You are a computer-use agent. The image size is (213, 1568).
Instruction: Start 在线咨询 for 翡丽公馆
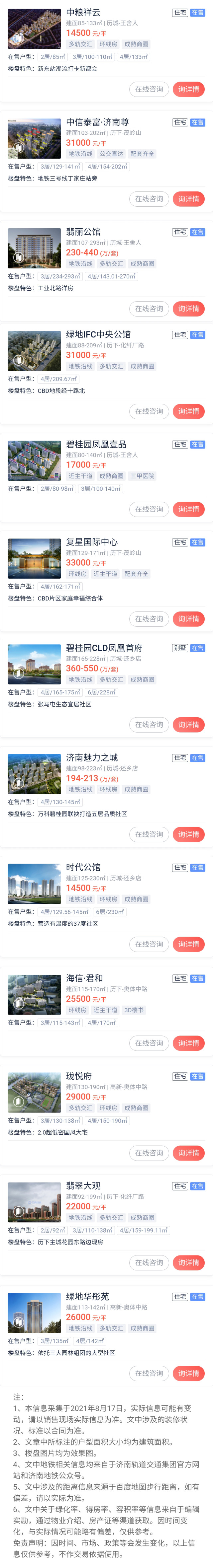[149, 309]
